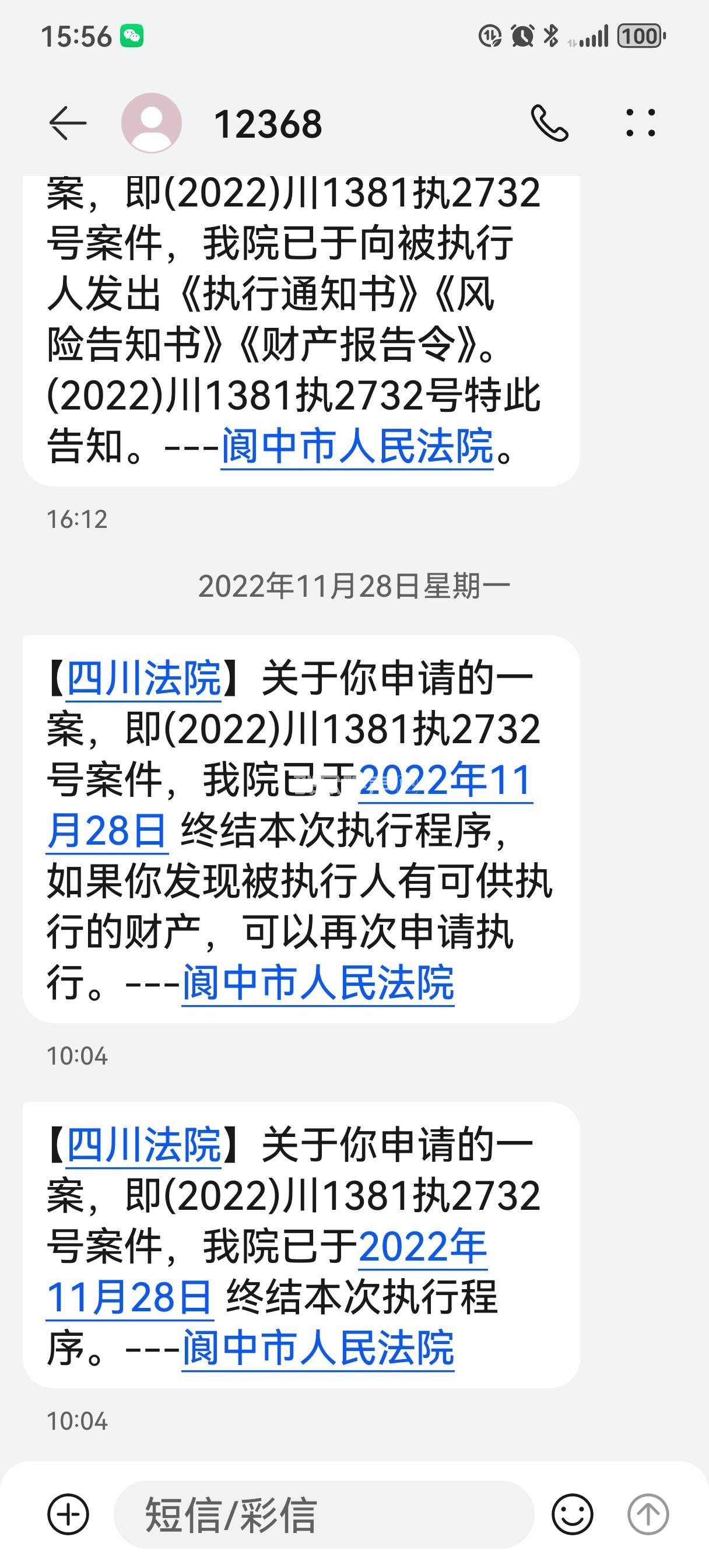
Task: Go back to the message list
Action: pyautogui.click(x=67, y=124)
